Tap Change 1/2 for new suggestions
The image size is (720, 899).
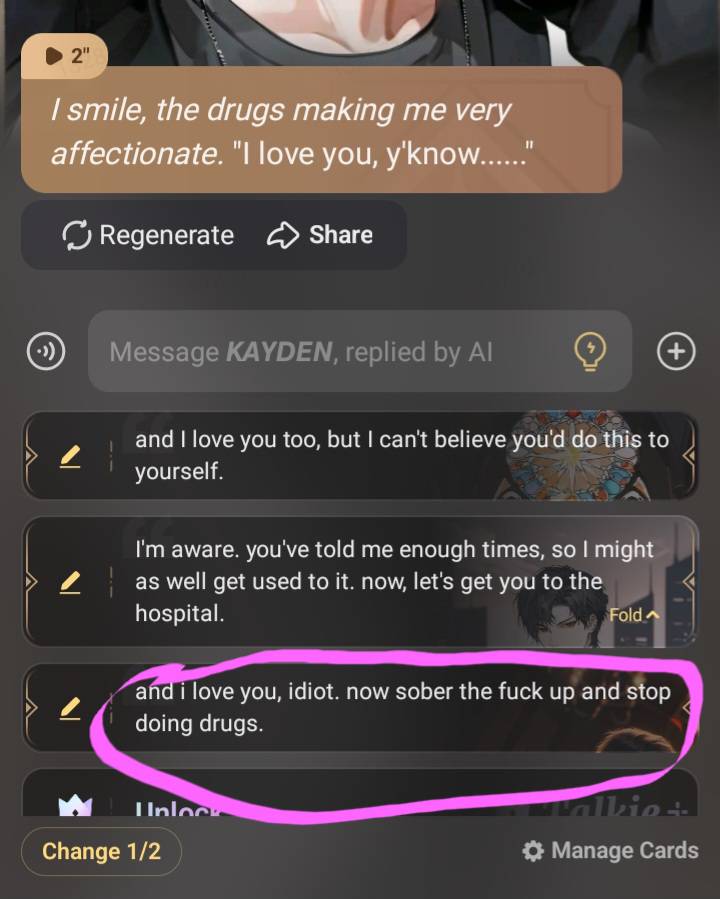[100, 852]
